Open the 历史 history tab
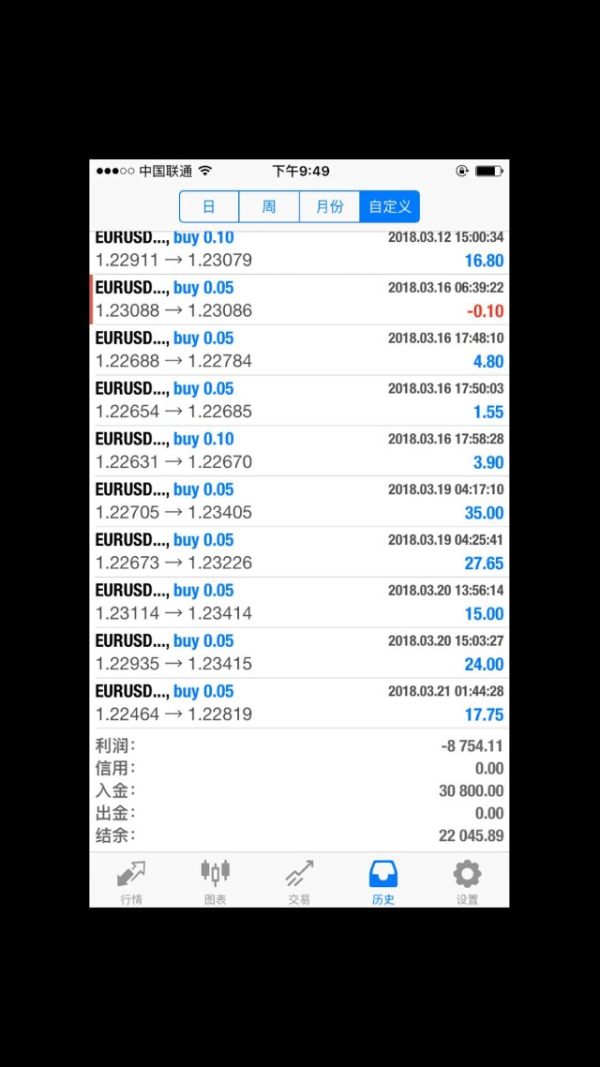600x1067 pixels. pos(383,881)
